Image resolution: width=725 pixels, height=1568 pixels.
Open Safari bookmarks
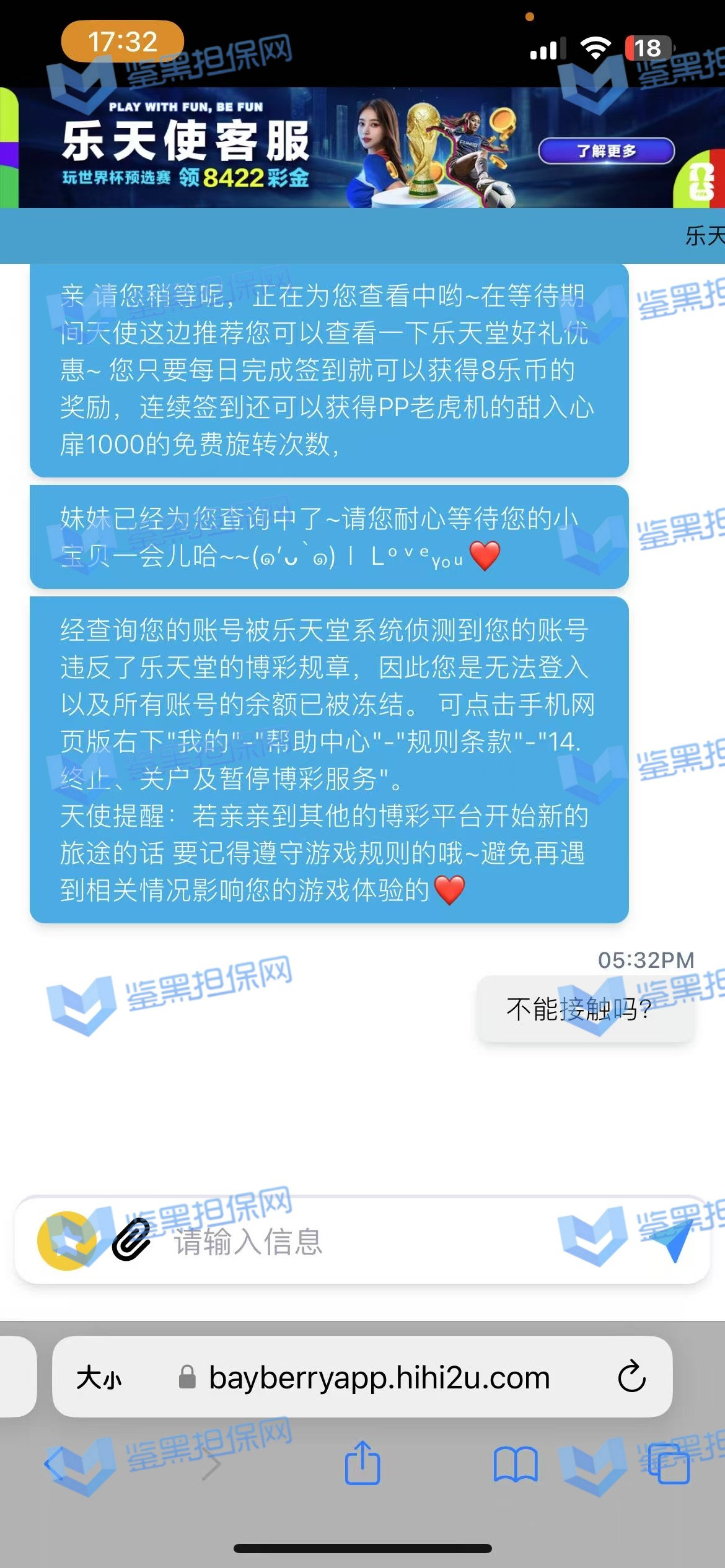point(515,1464)
